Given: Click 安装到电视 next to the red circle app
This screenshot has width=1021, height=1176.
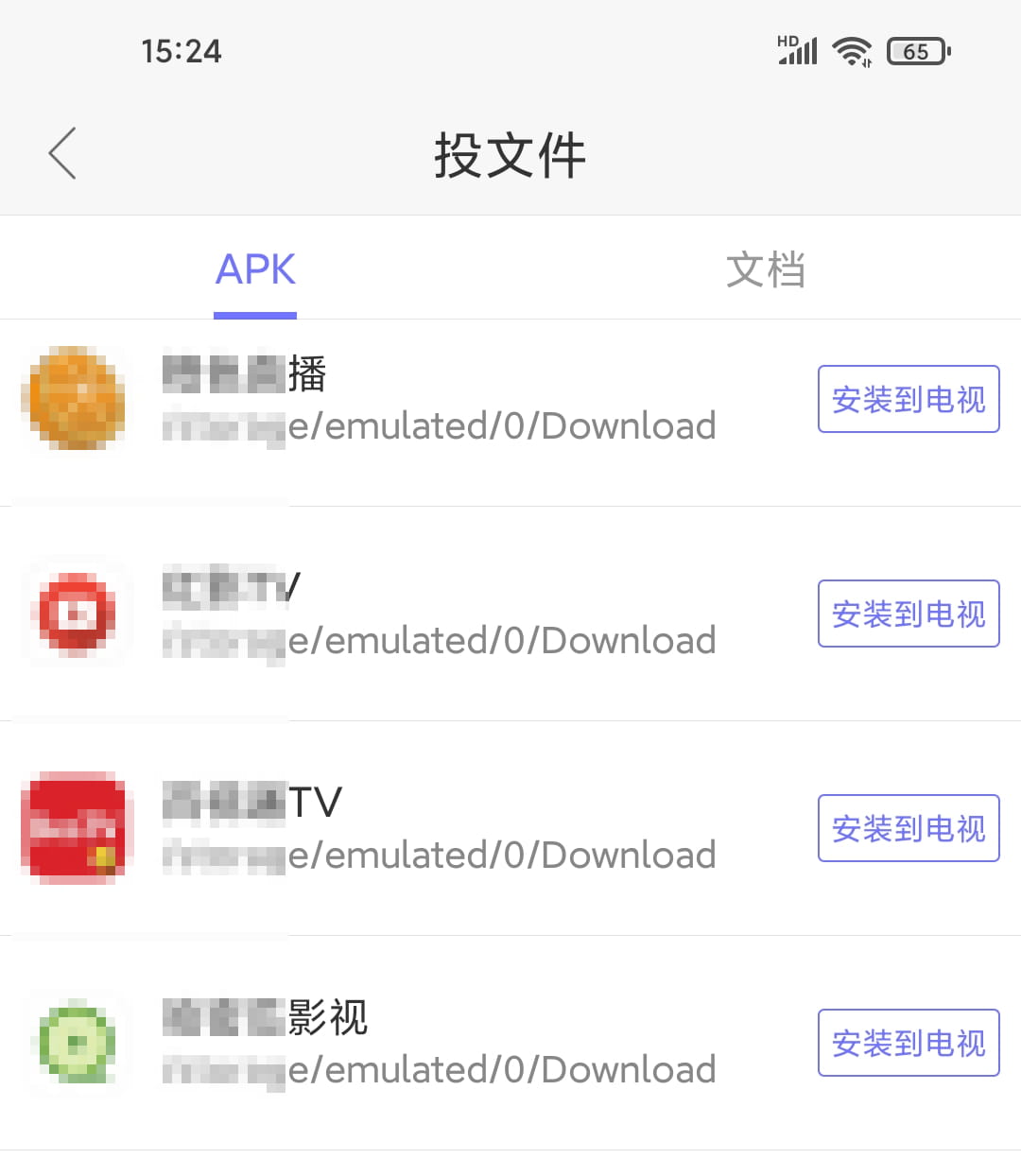Looking at the screenshot, I should [x=908, y=614].
